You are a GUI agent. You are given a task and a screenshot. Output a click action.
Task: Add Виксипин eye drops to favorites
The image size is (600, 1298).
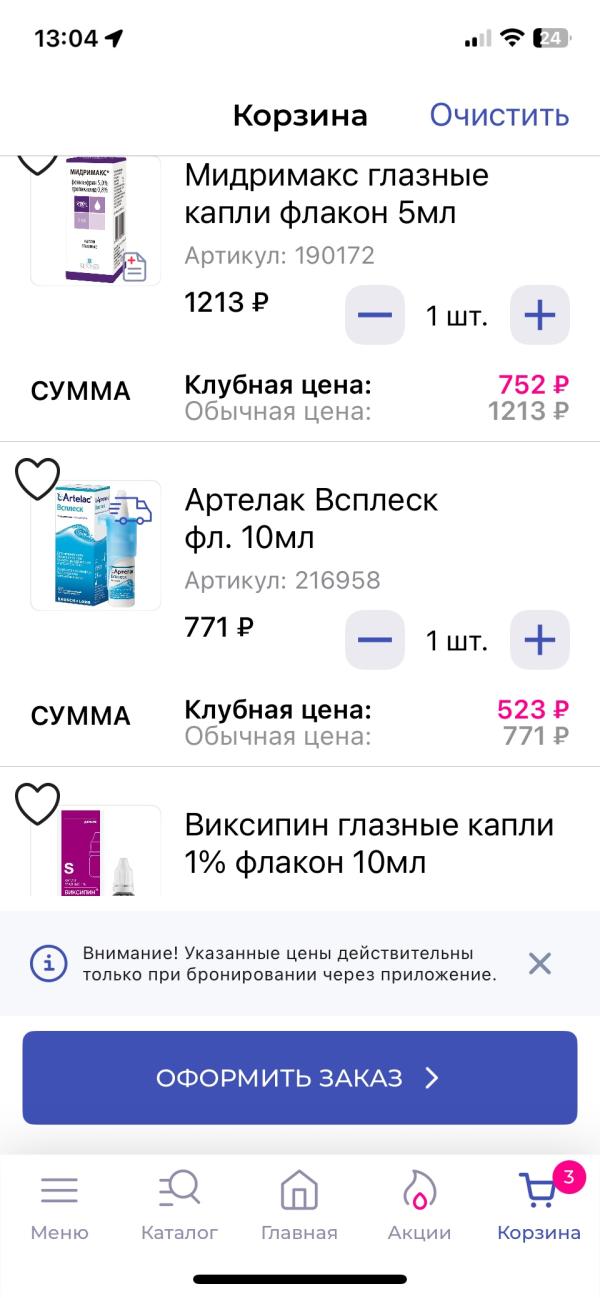38,804
